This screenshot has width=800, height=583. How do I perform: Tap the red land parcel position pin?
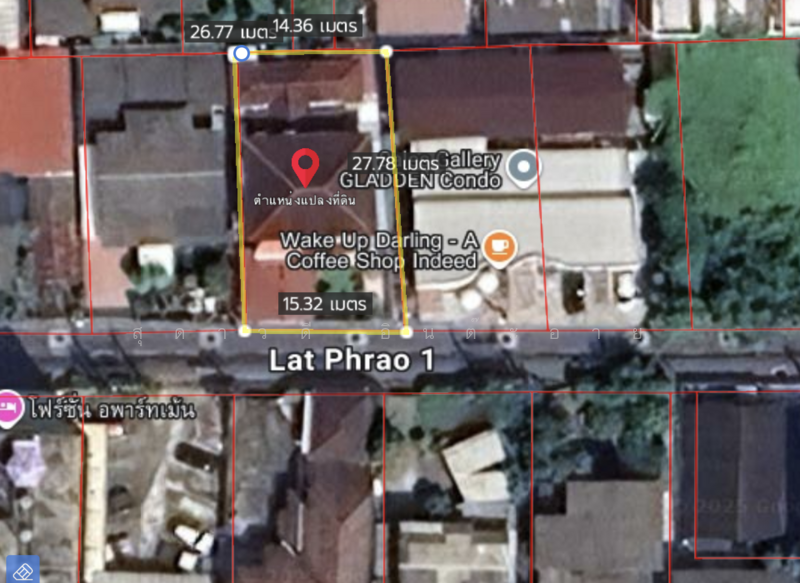(x=304, y=166)
